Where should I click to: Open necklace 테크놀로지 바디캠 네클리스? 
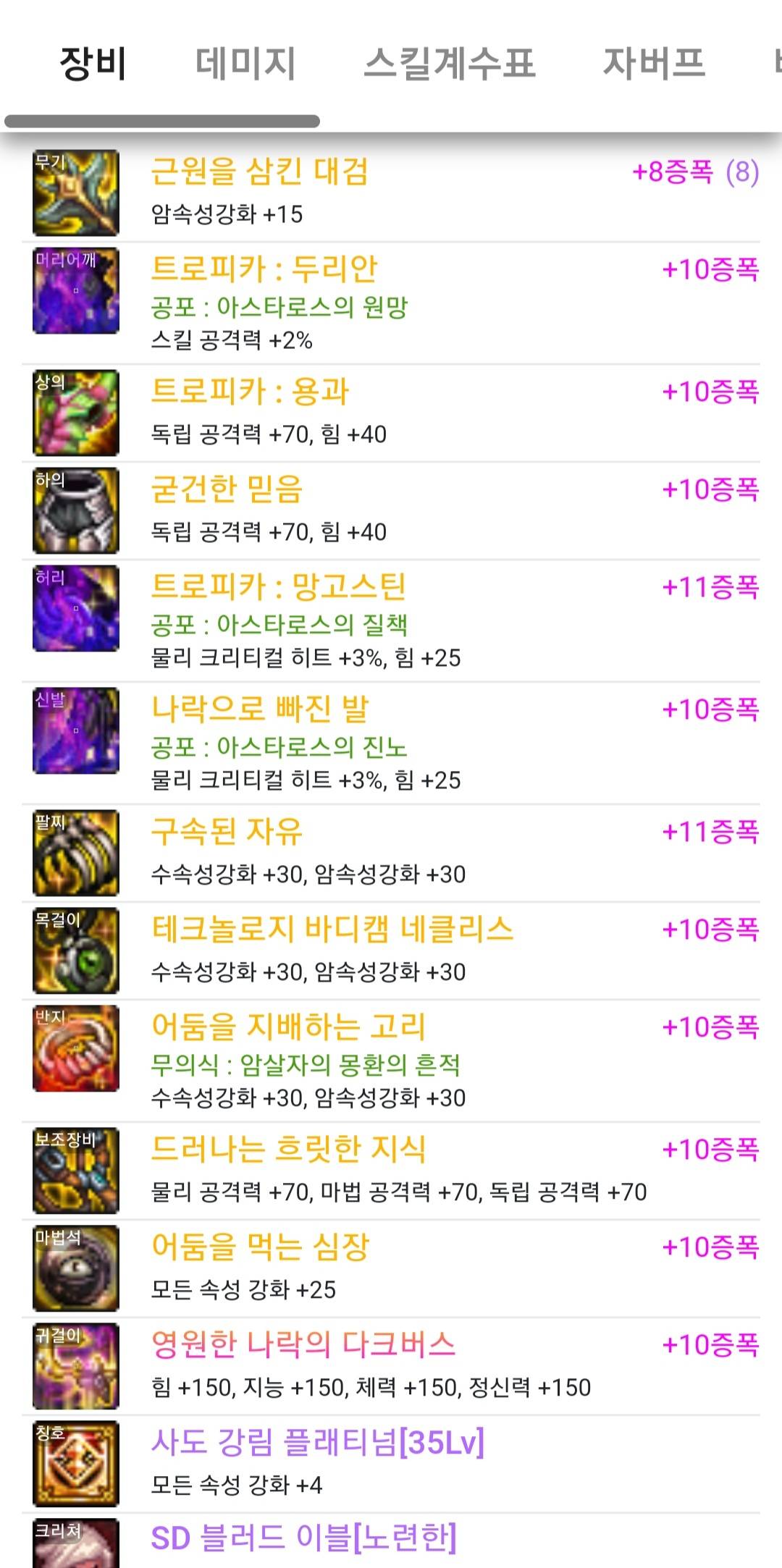pyautogui.click(x=391, y=951)
